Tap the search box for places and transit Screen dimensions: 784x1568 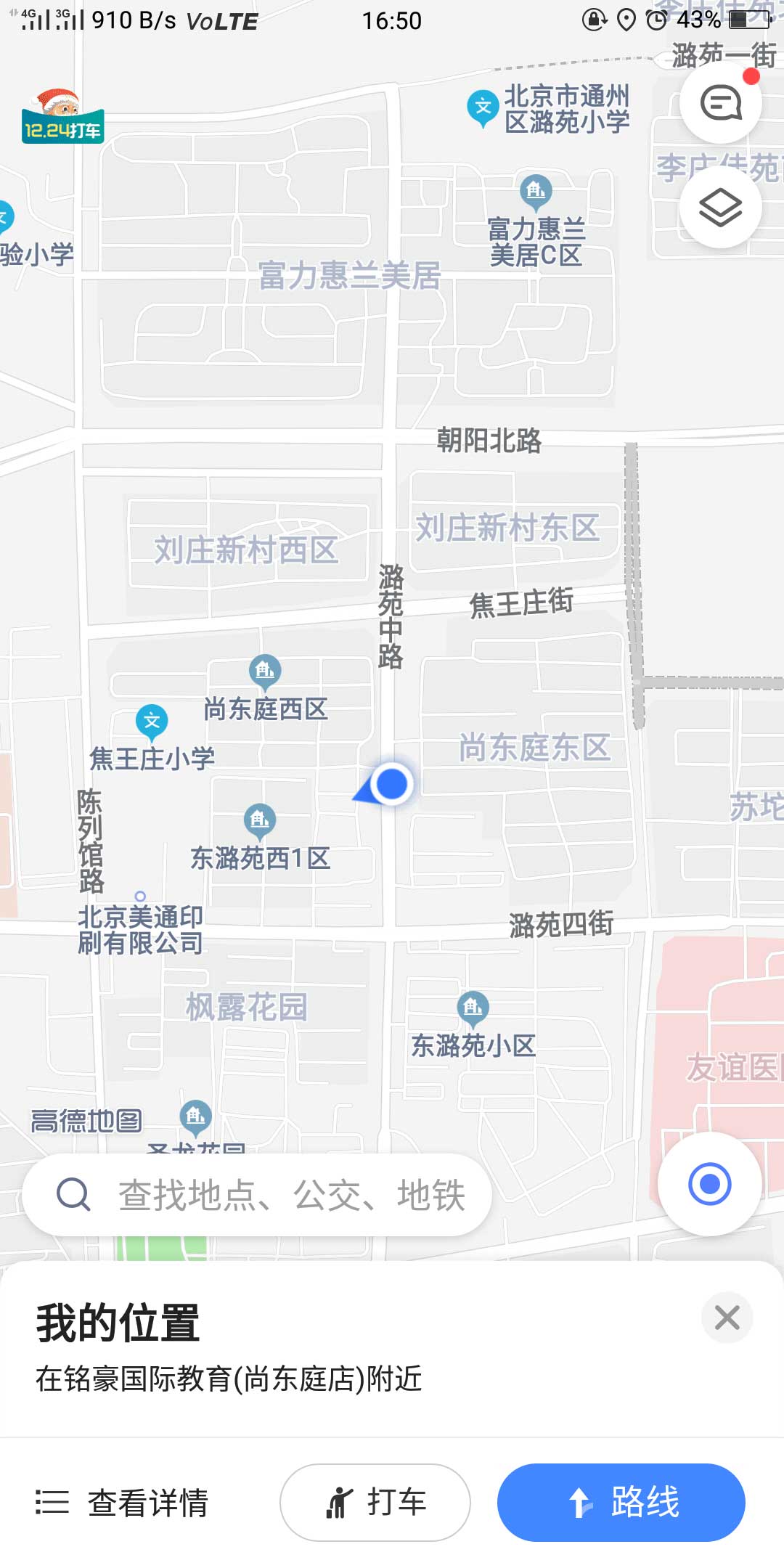[x=257, y=1195]
